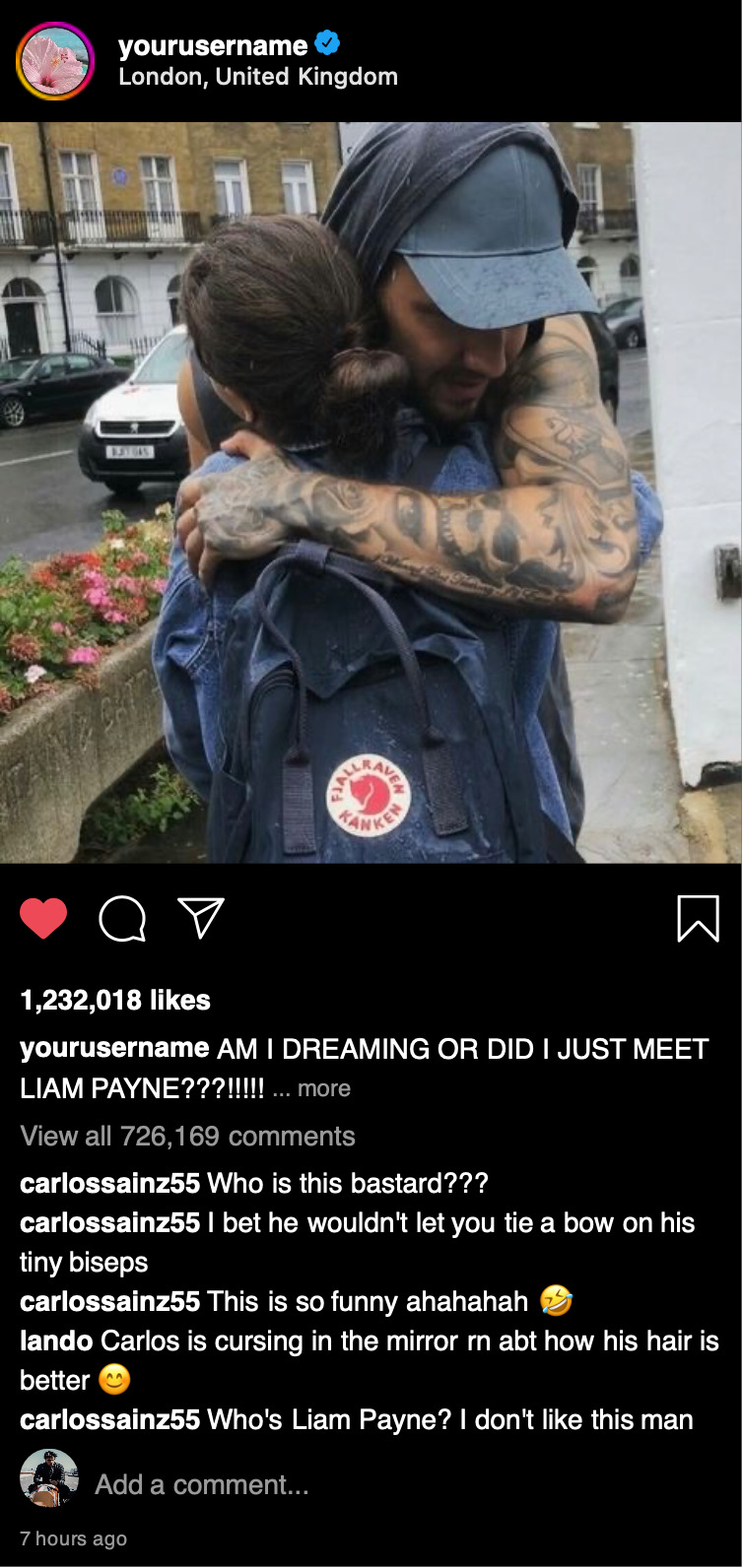Unlike the post via the red heart
The width and height of the screenshot is (743, 1568).
43,919
